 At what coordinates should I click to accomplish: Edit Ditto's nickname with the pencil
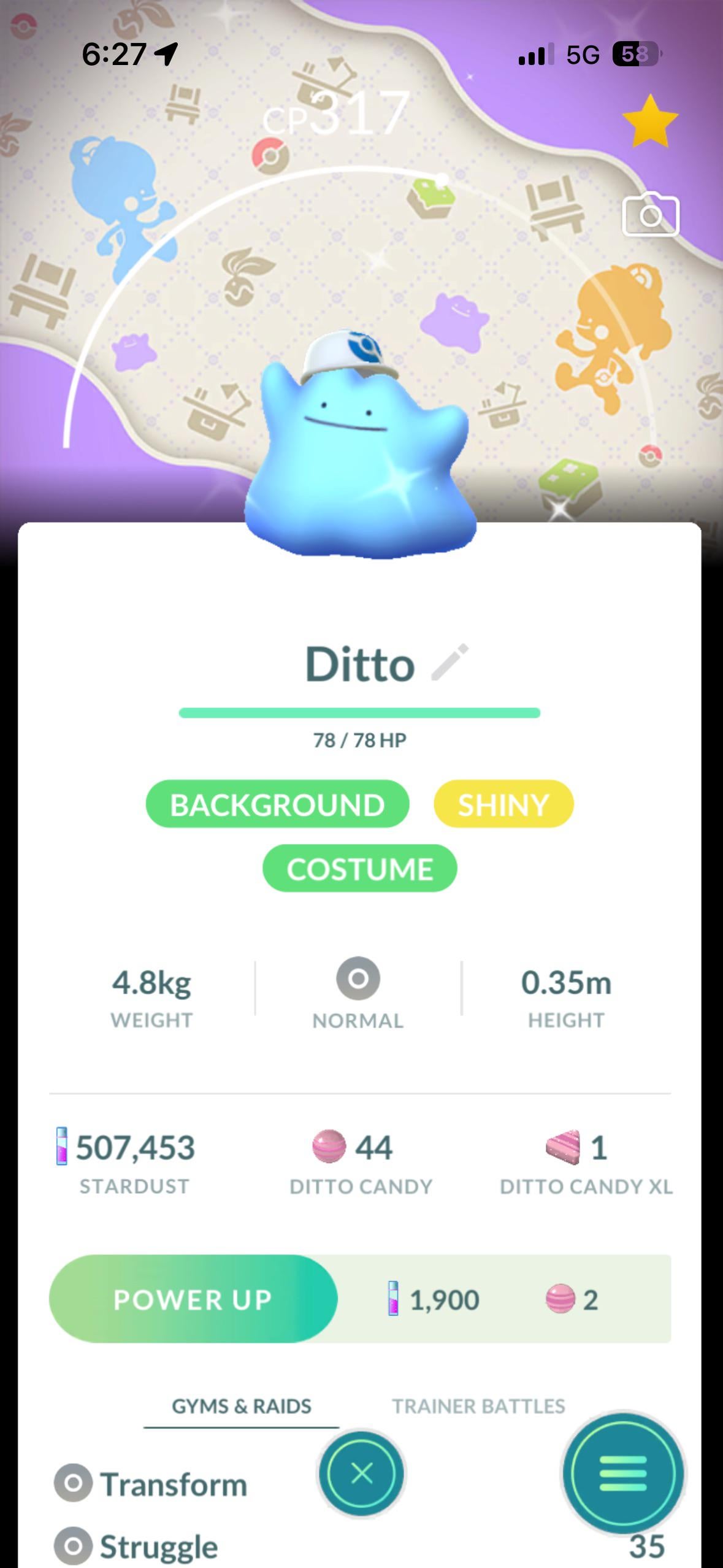(450, 662)
